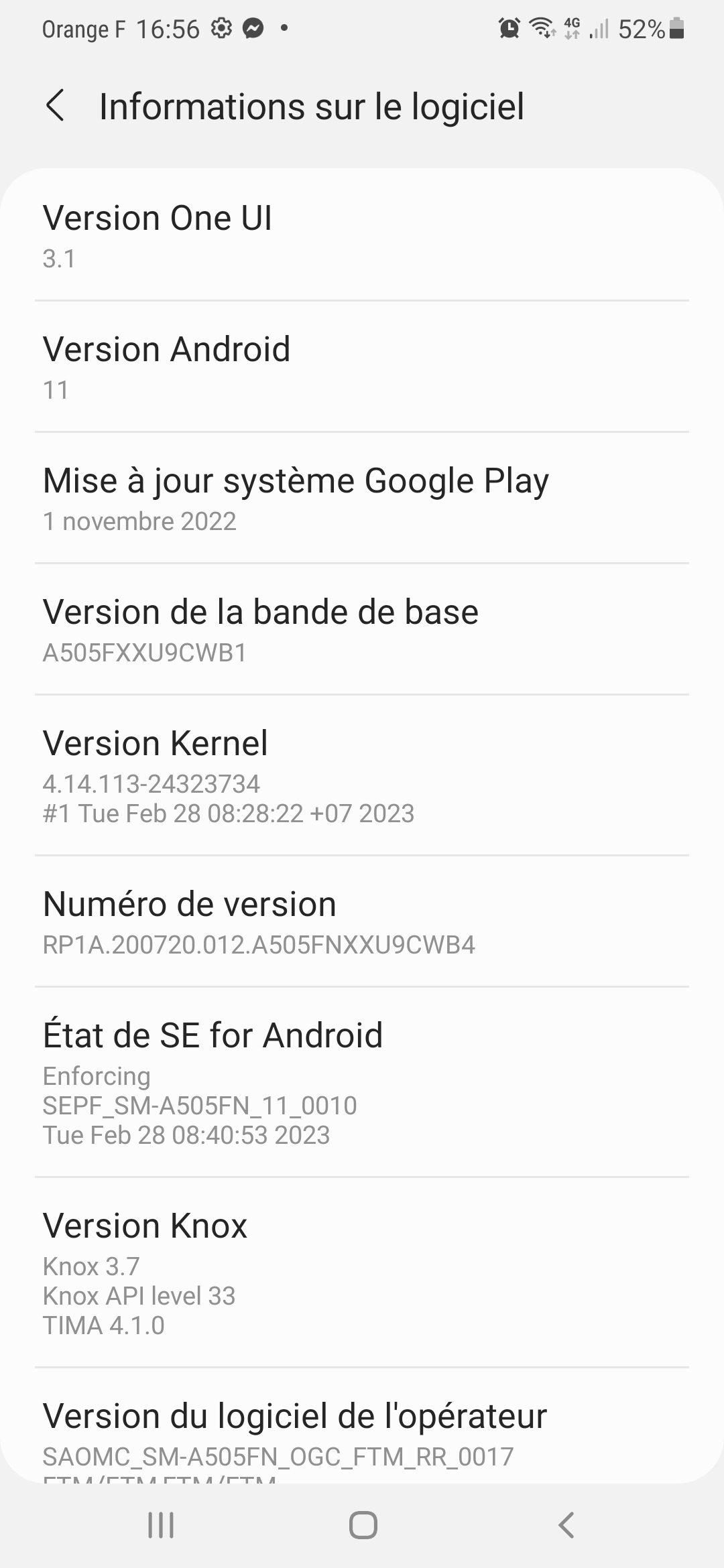Tap the Version Android row
The image size is (724, 1568).
pos(362,367)
